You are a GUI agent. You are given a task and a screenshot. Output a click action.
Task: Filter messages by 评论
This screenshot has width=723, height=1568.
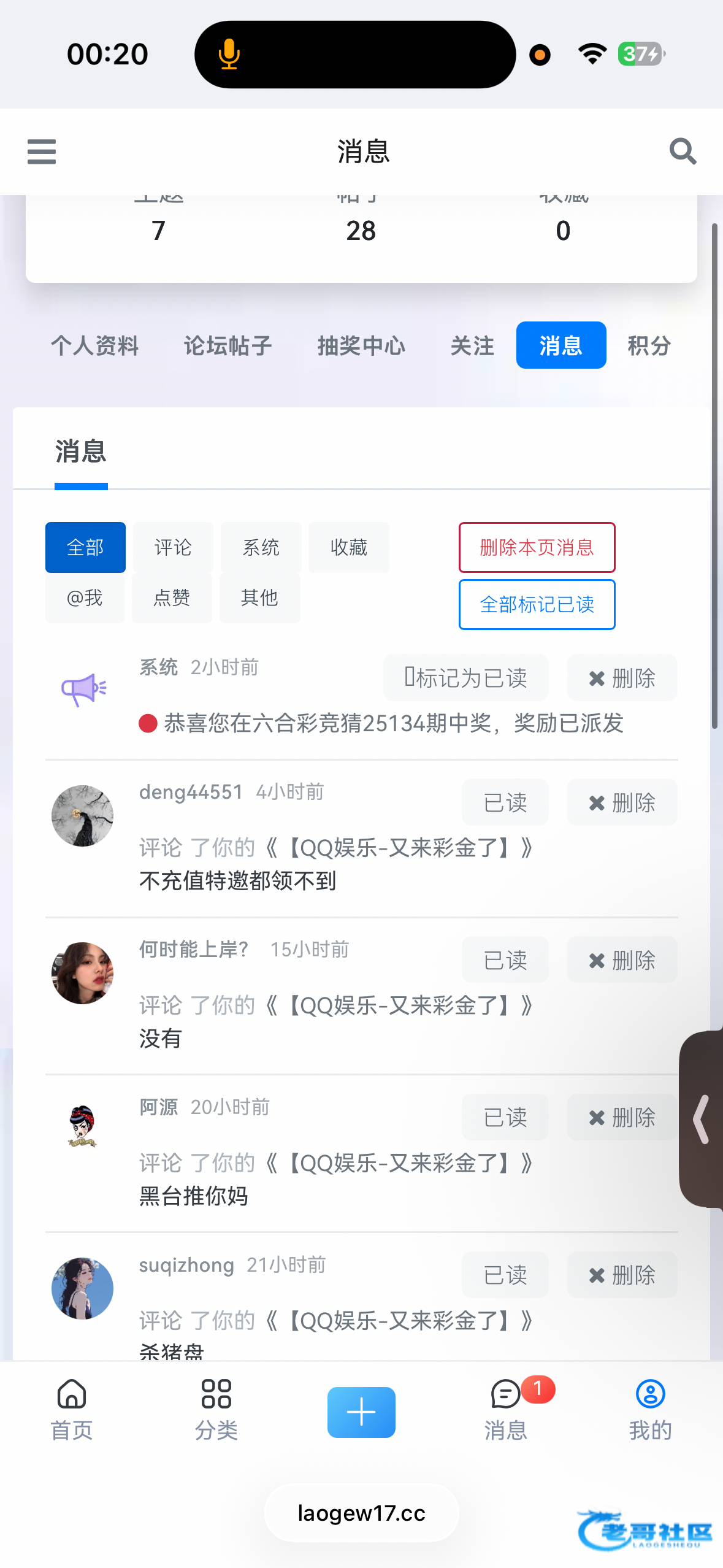pyautogui.click(x=173, y=547)
